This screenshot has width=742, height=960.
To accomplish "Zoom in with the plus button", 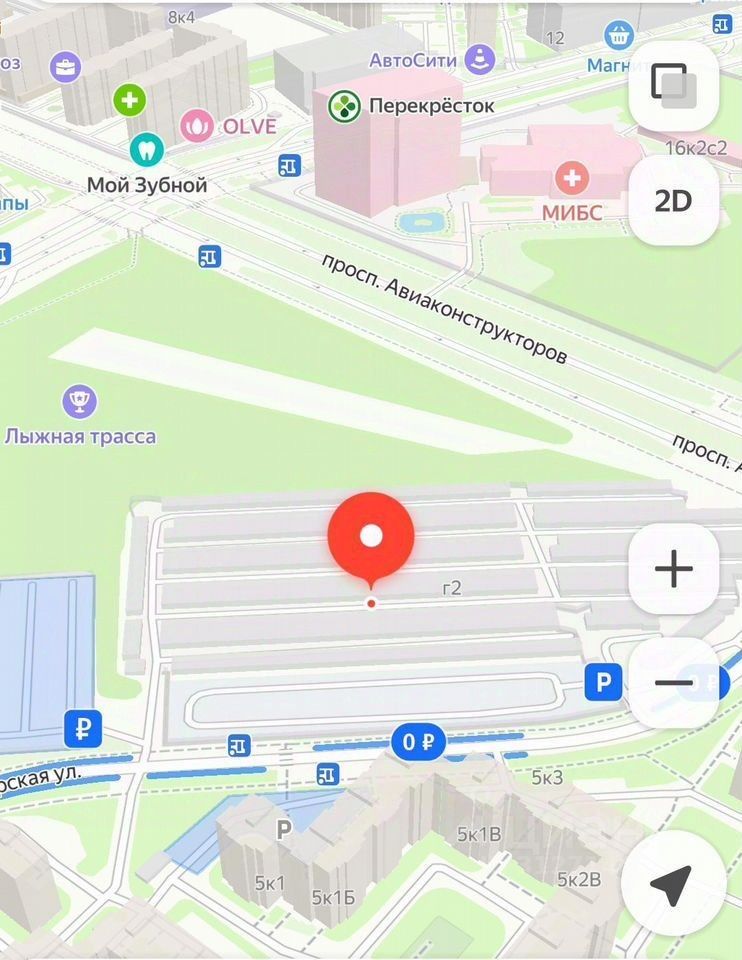I will 672,569.
